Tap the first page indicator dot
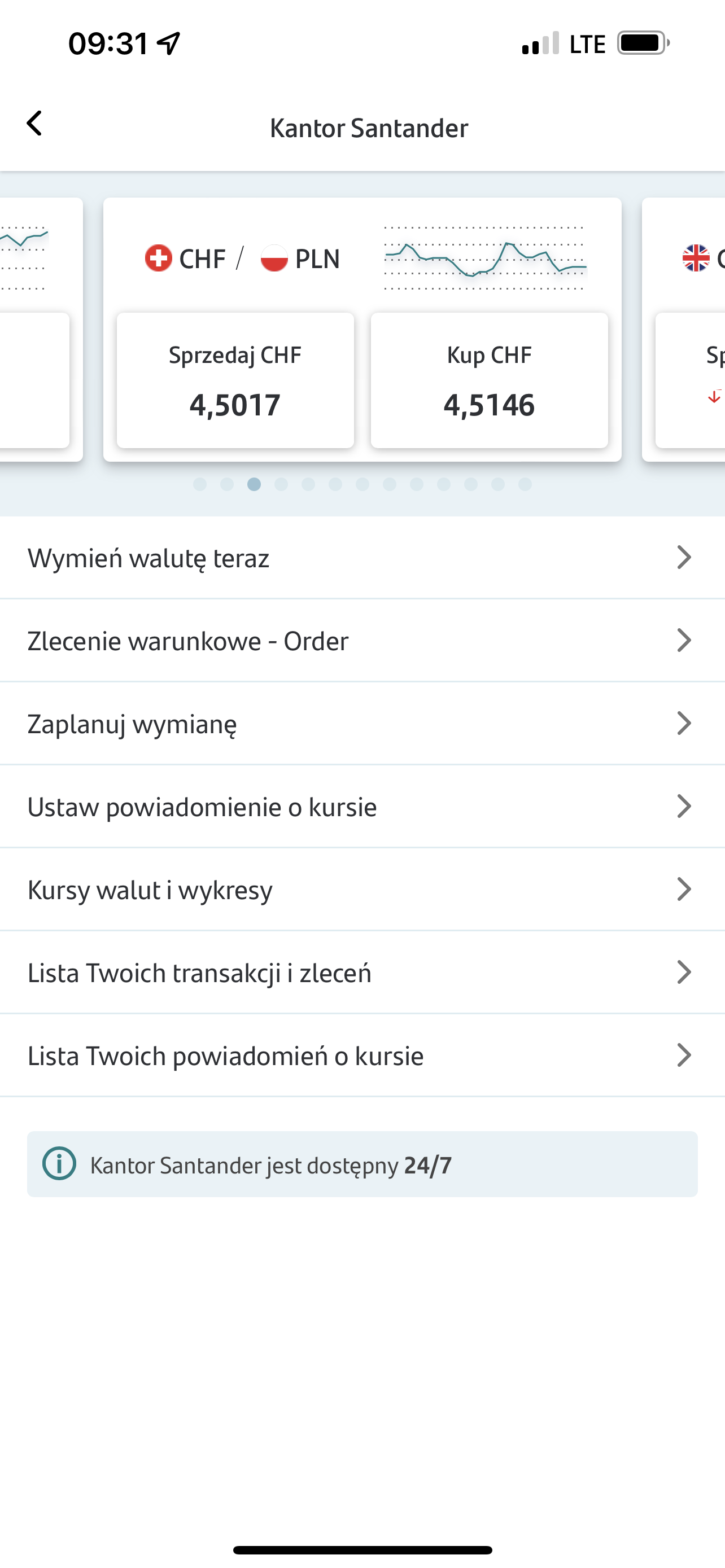 [x=200, y=484]
